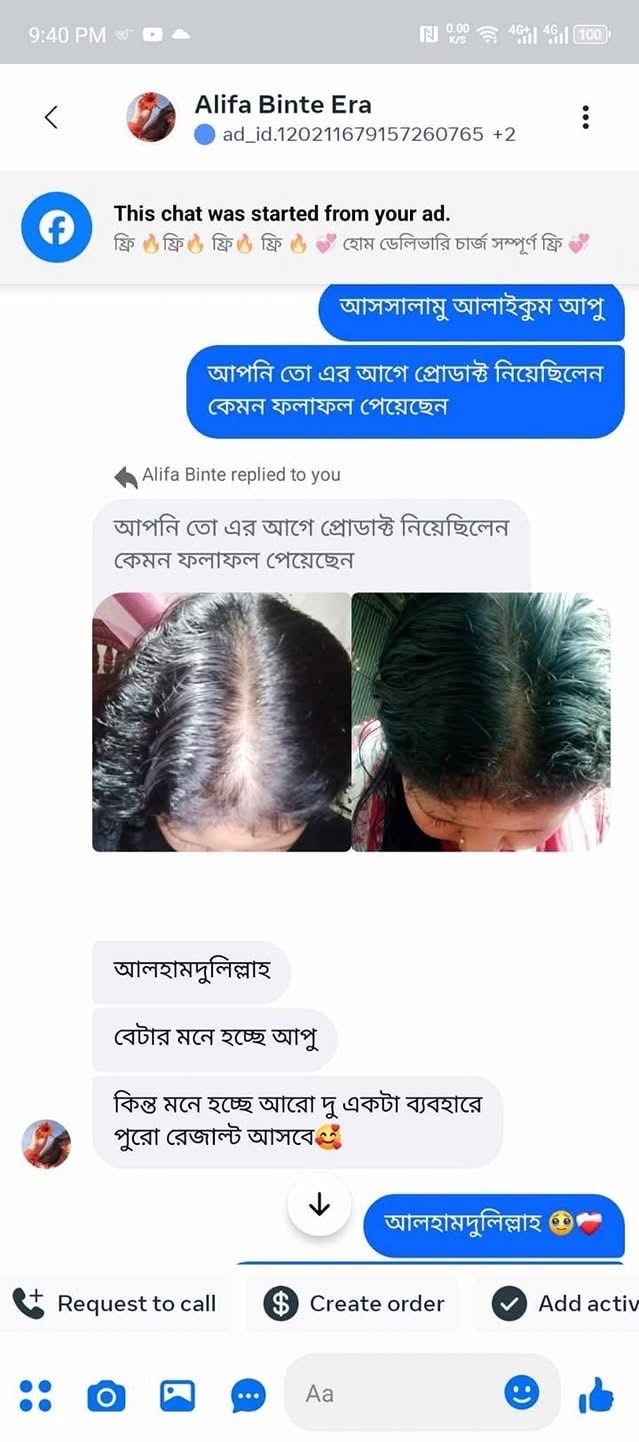Open the four-dot more options menu
This screenshot has width=639, height=1442.
[x=36, y=1394]
